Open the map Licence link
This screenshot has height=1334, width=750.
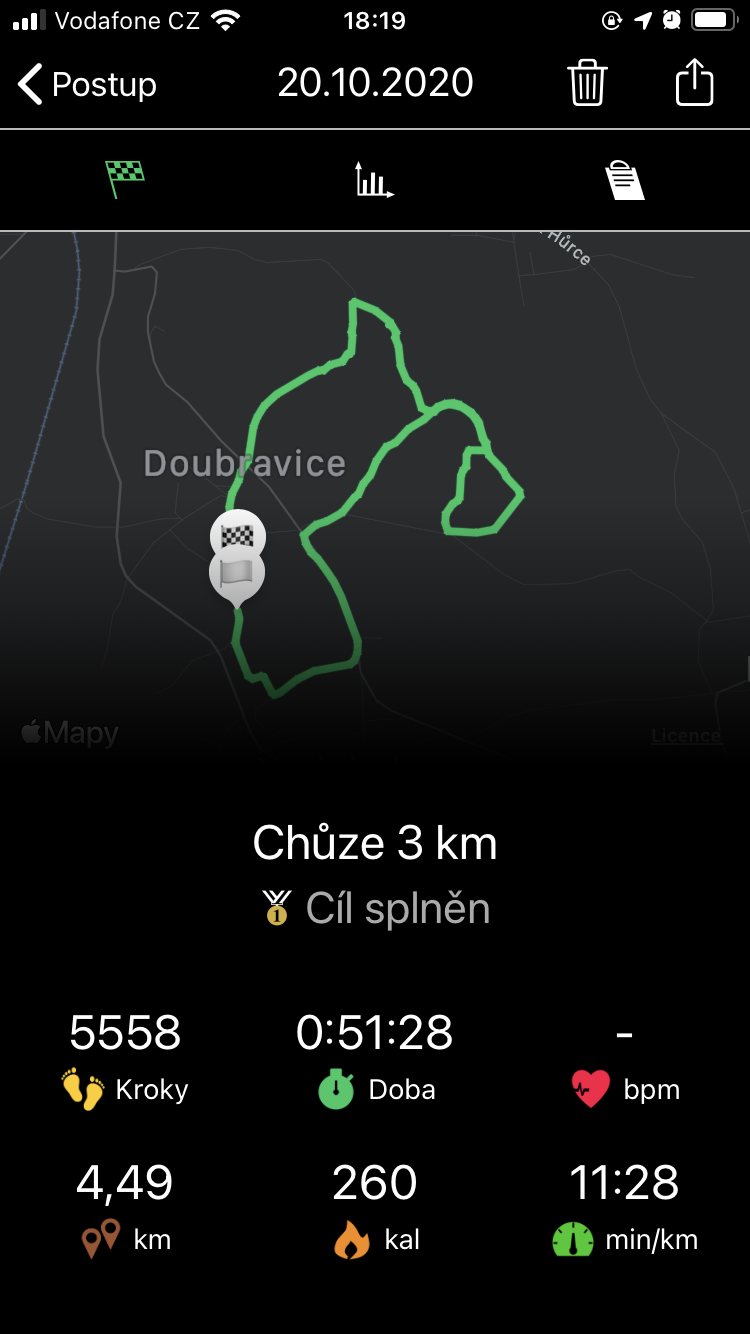[686, 736]
